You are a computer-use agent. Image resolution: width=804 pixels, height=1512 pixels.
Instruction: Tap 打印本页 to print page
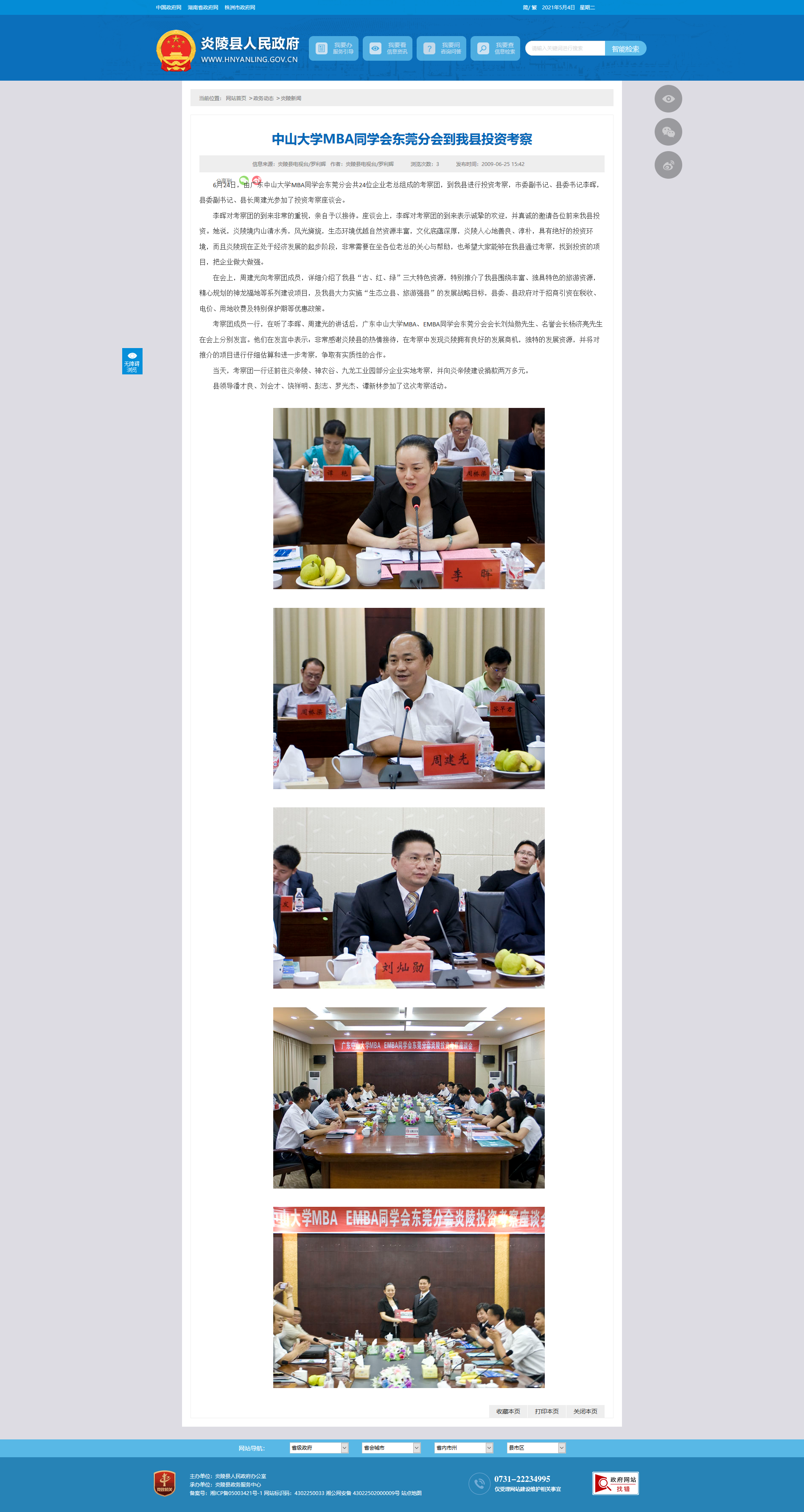click(x=546, y=1411)
